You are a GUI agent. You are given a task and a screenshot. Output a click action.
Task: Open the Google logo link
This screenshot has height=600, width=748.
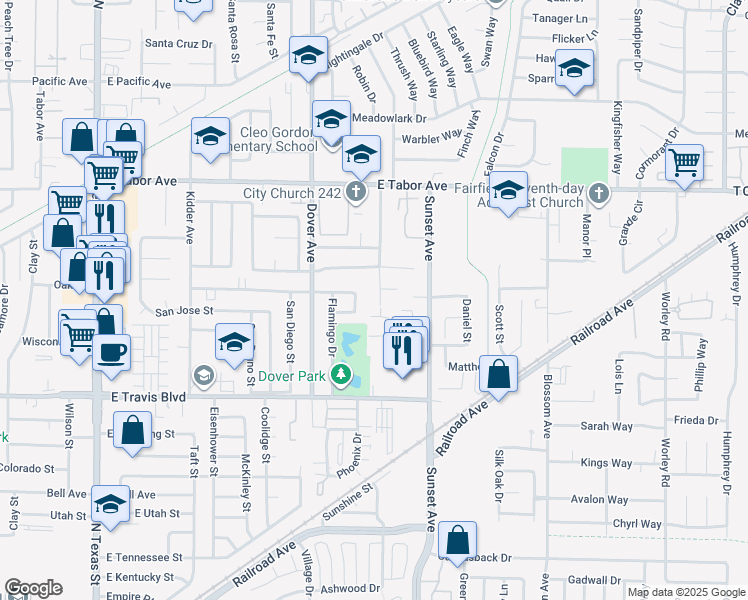pos(33,588)
